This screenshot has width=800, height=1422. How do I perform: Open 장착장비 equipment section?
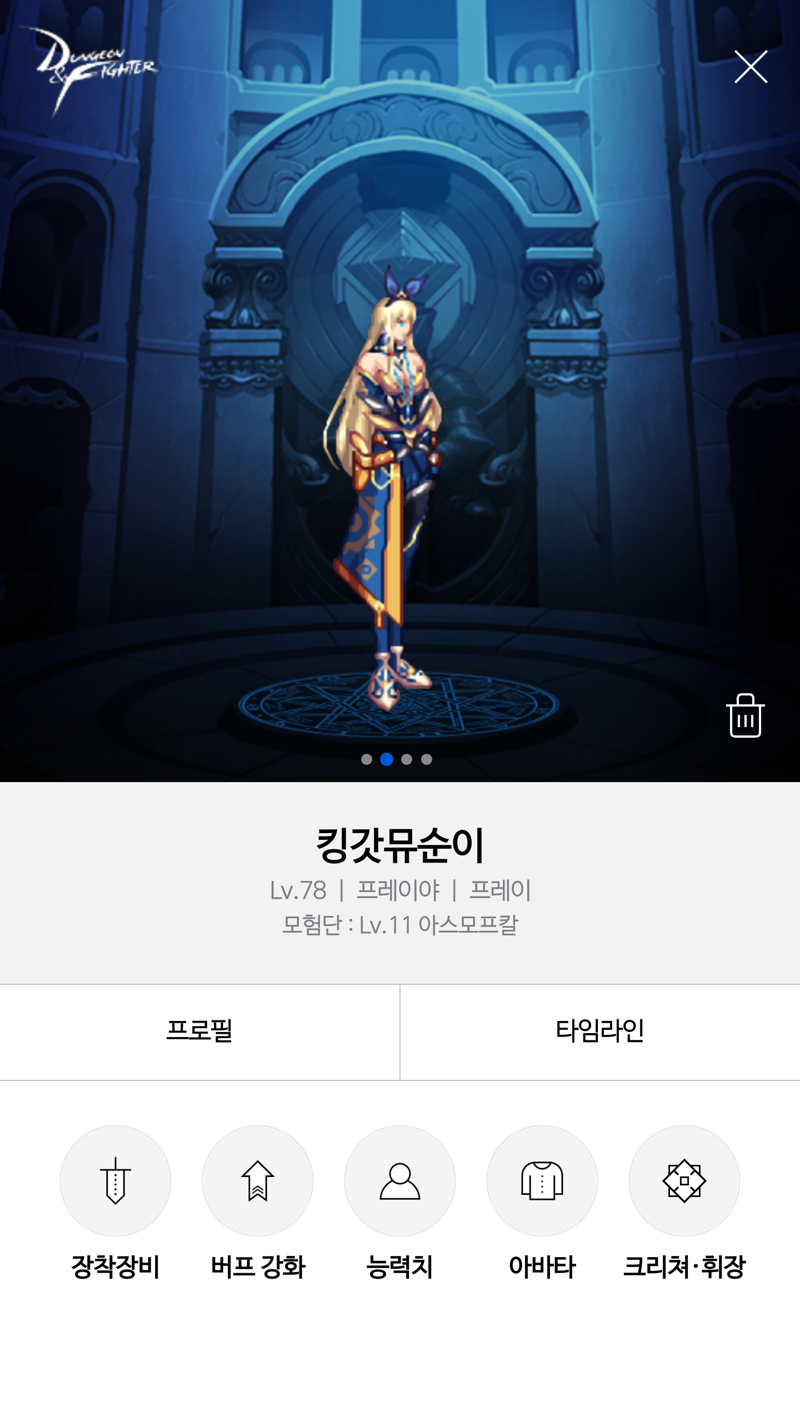pos(115,1181)
